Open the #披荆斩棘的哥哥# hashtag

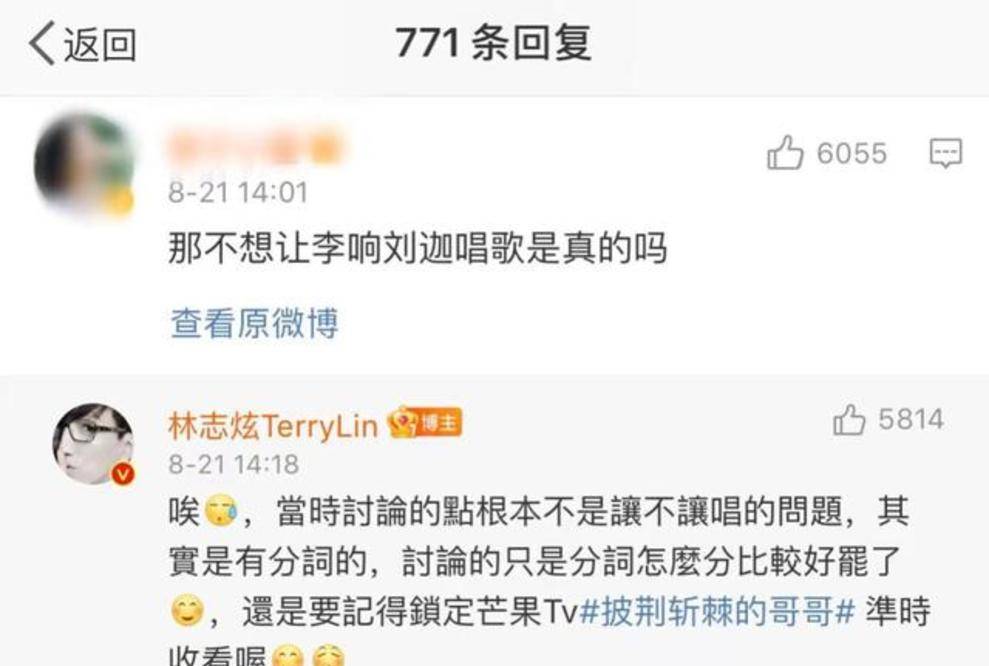click(717, 612)
